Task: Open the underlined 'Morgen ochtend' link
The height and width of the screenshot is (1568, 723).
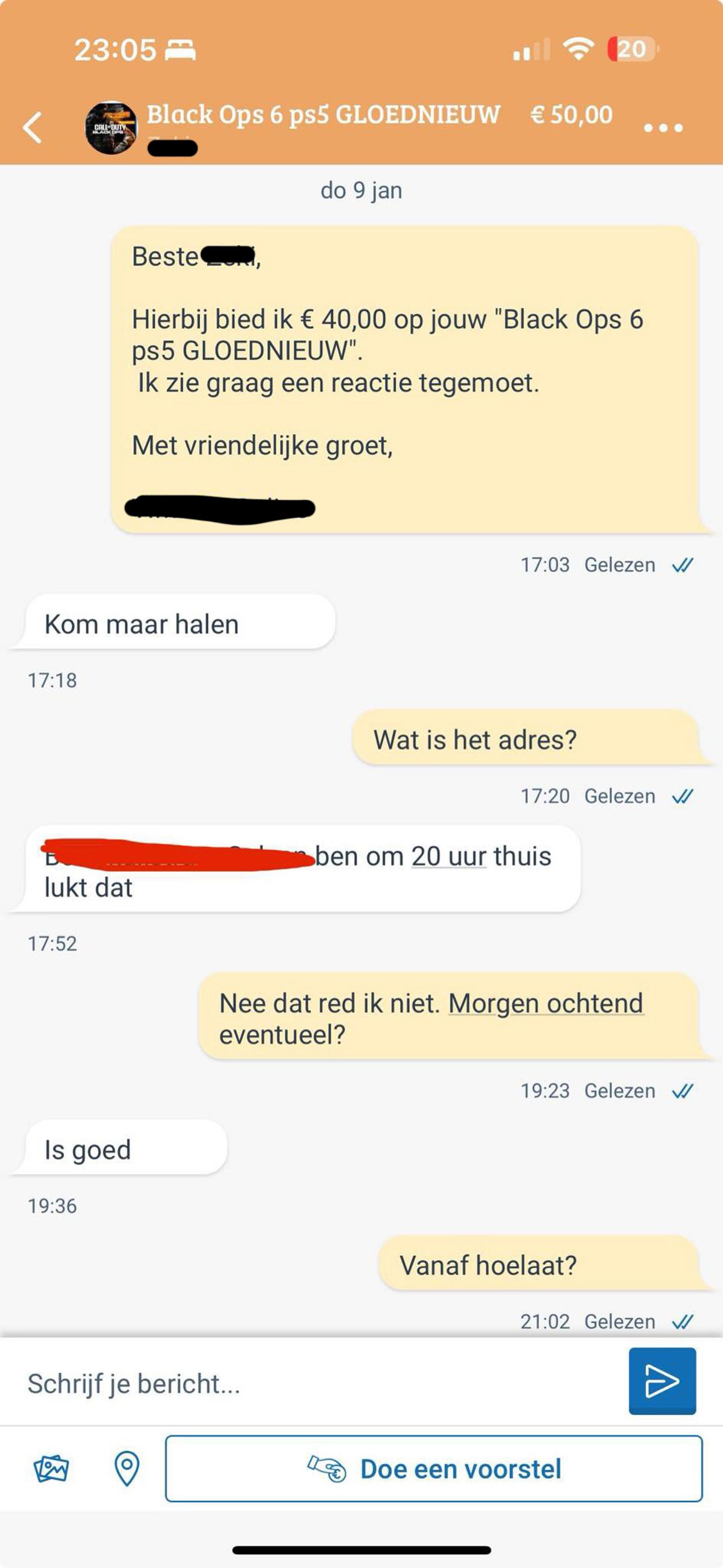Action: tap(546, 1004)
